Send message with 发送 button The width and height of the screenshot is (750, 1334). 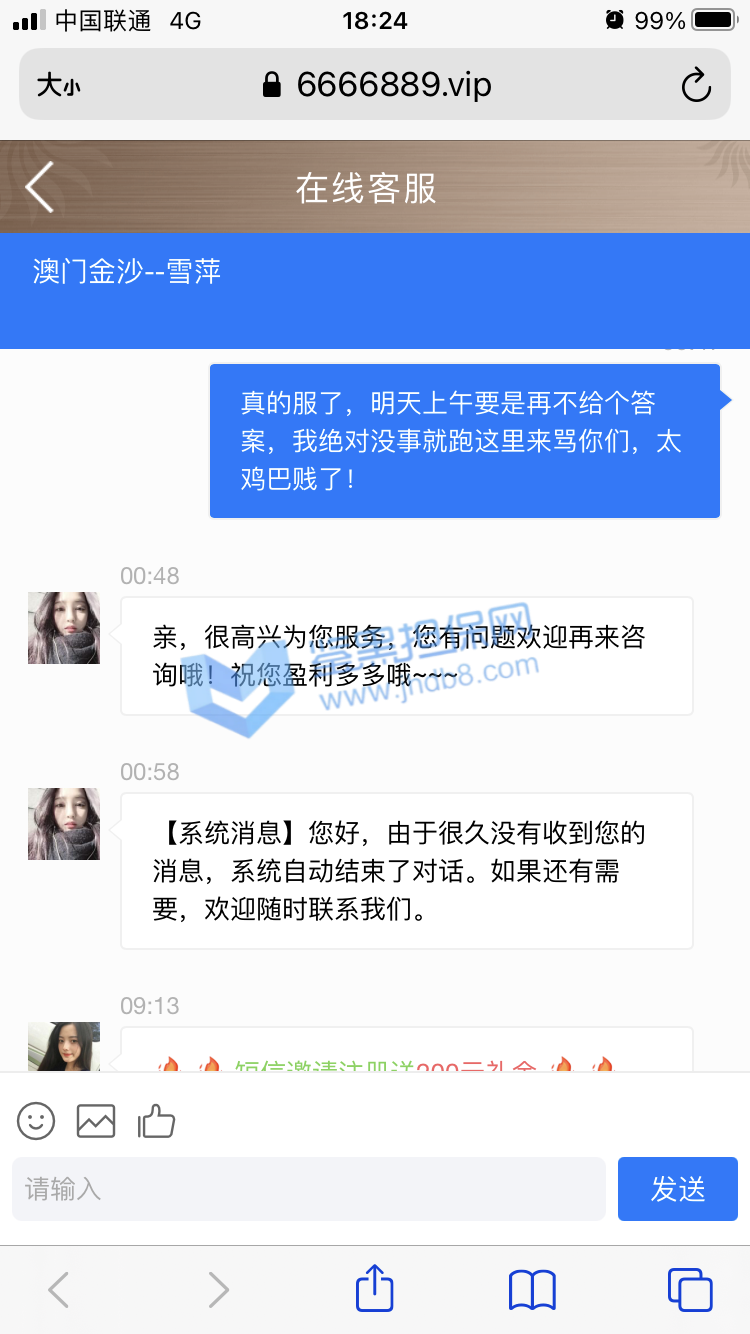pos(678,1189)
